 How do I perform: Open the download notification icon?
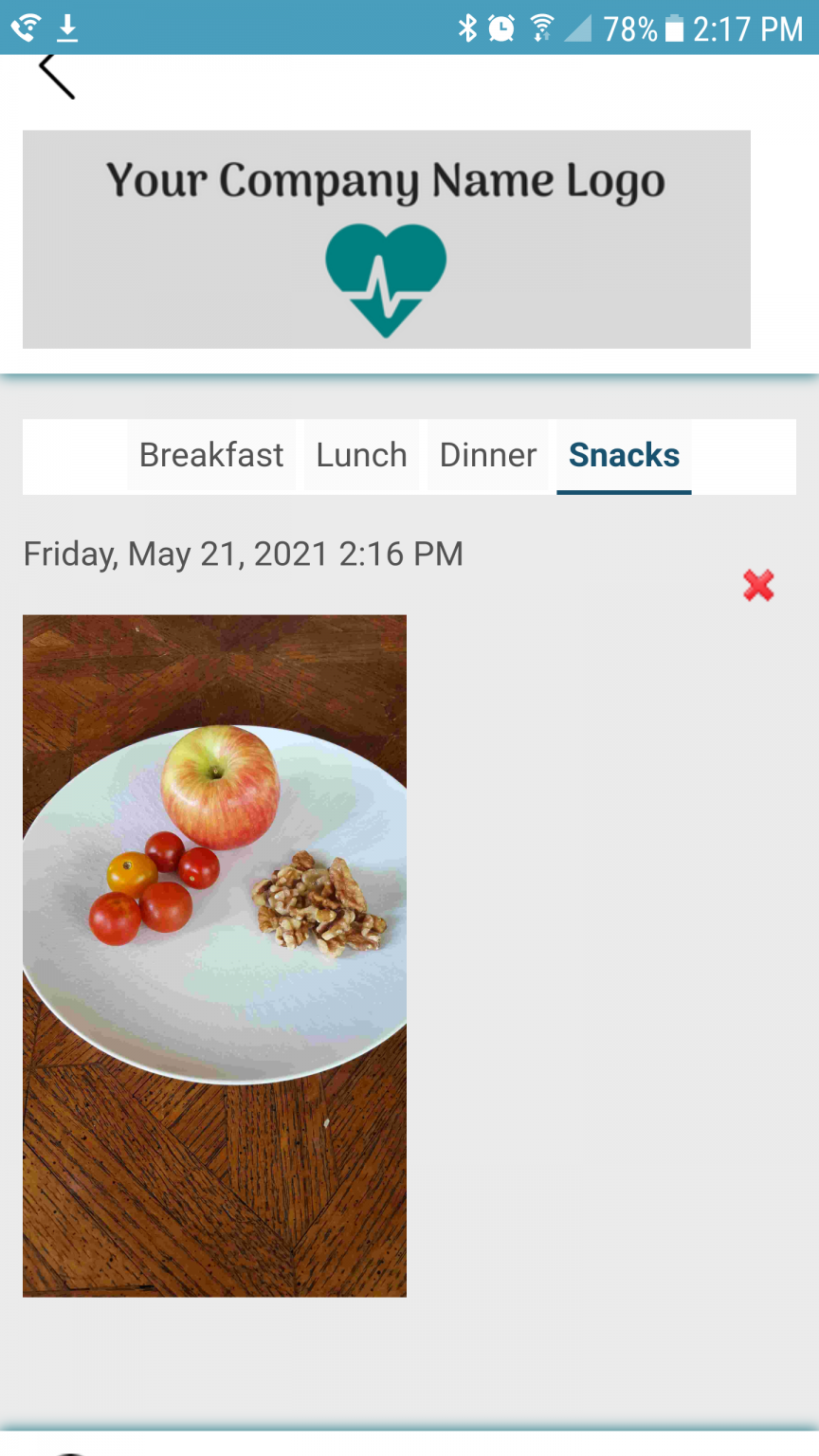coord(66,27)
